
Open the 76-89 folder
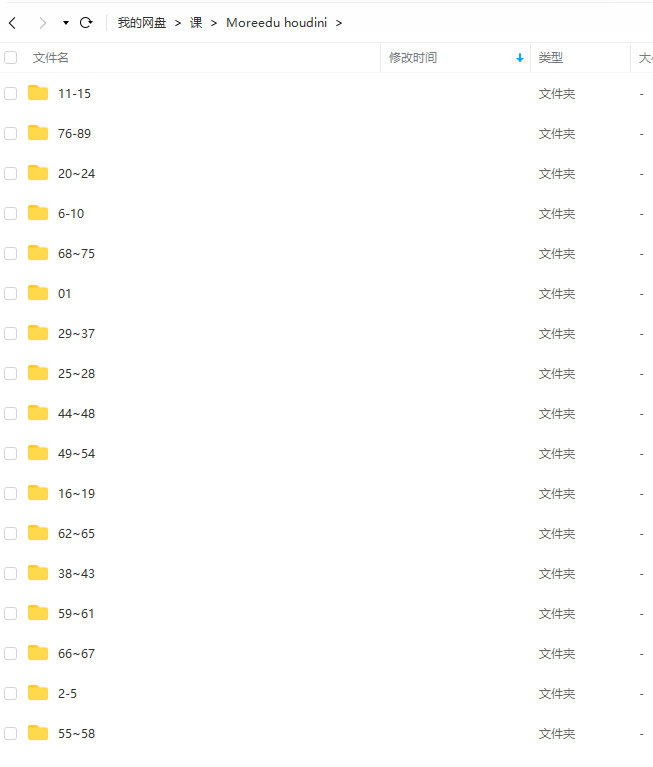74,133
